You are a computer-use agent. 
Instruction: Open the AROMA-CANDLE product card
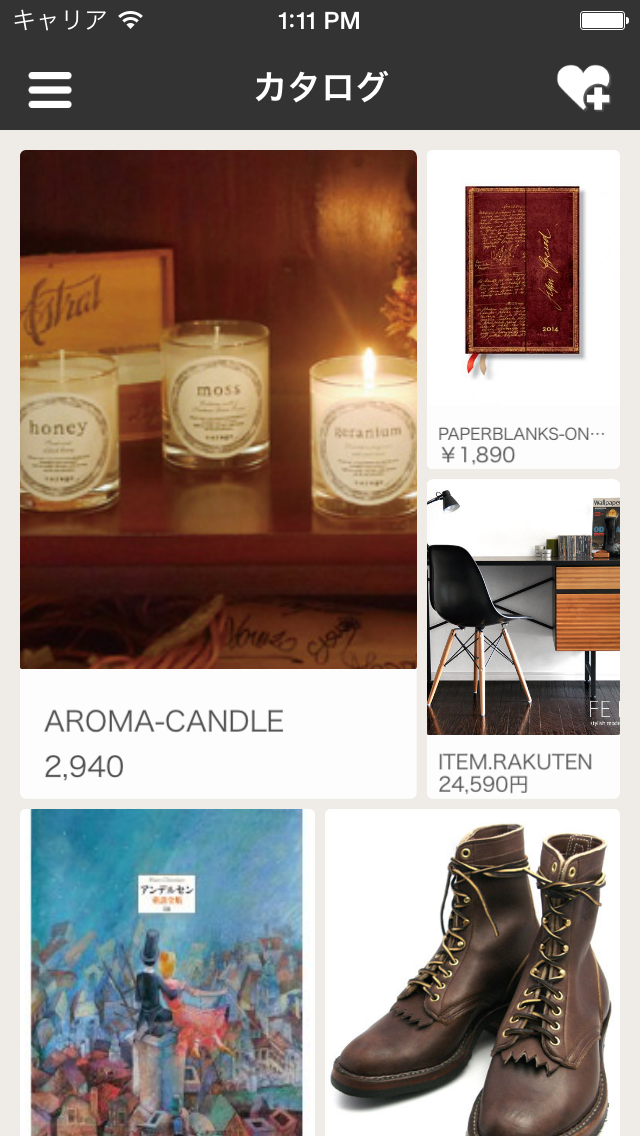coord(218,474)
